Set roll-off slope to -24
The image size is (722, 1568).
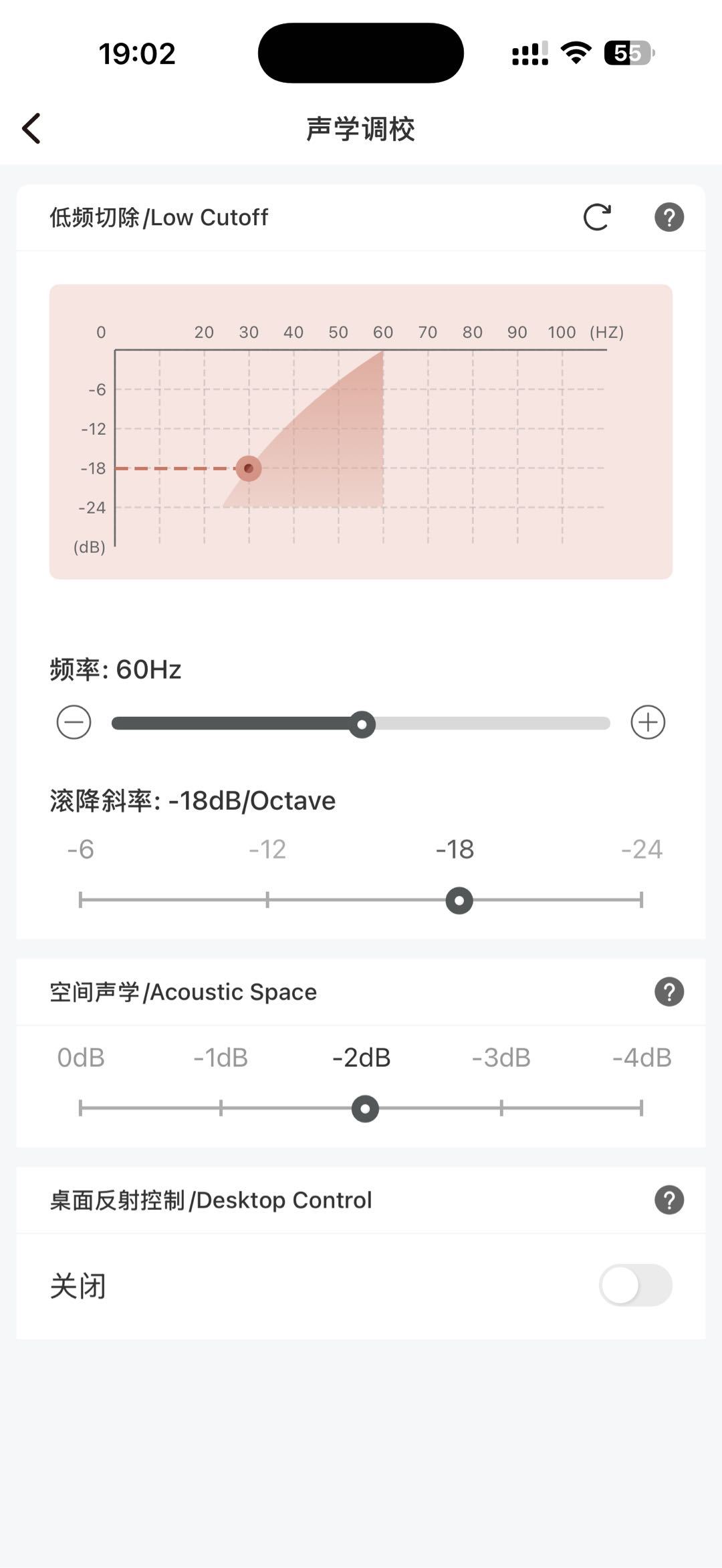point(641,900)
